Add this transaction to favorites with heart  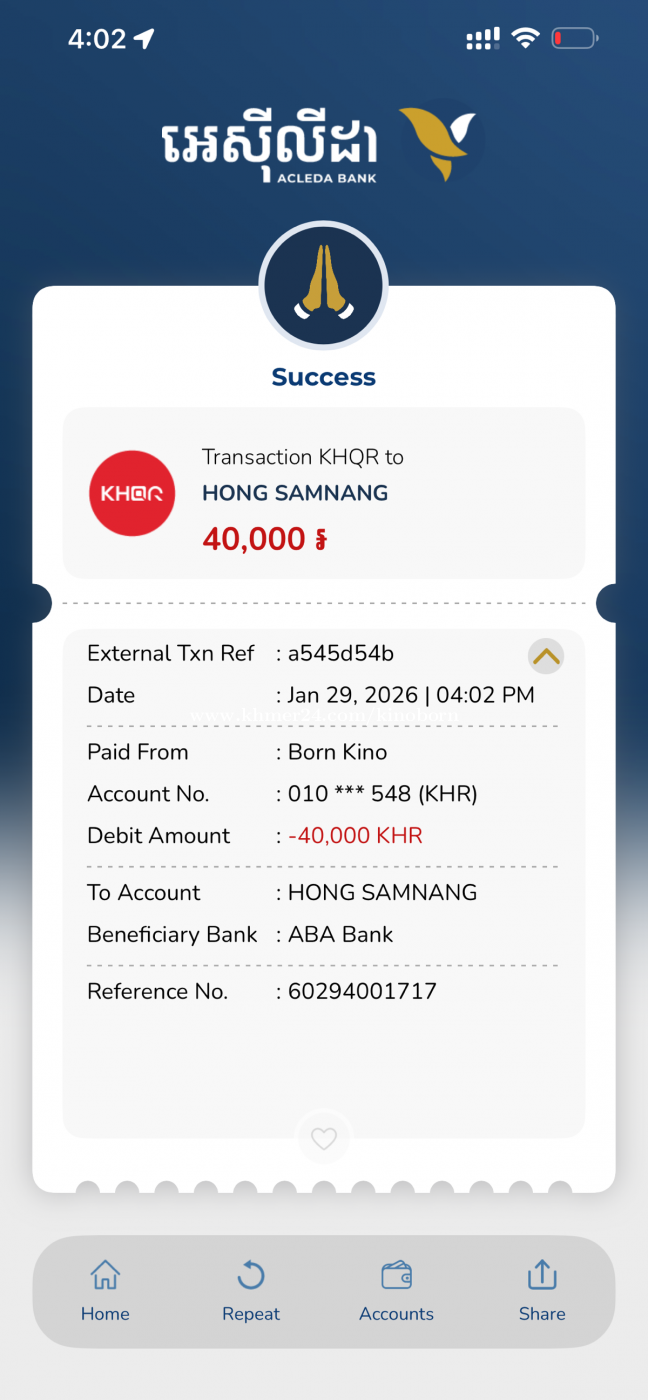pyautogui.click(x=323, y=1138)
